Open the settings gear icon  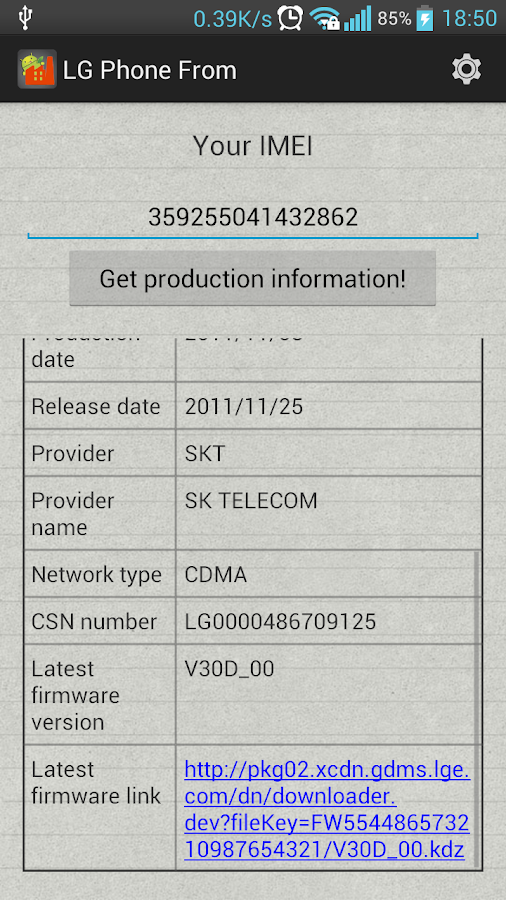466,69
